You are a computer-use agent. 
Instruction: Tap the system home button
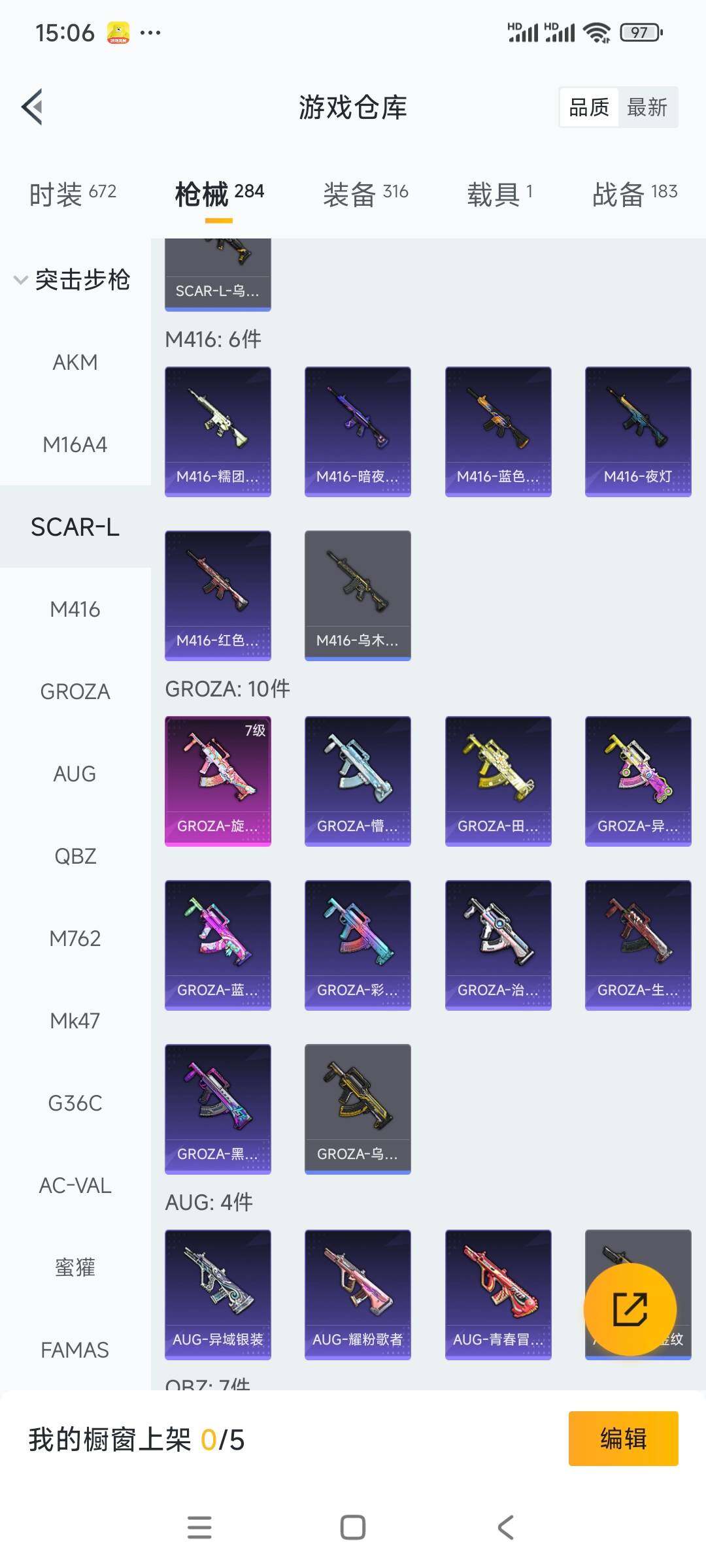click(x=353, y=1527)
